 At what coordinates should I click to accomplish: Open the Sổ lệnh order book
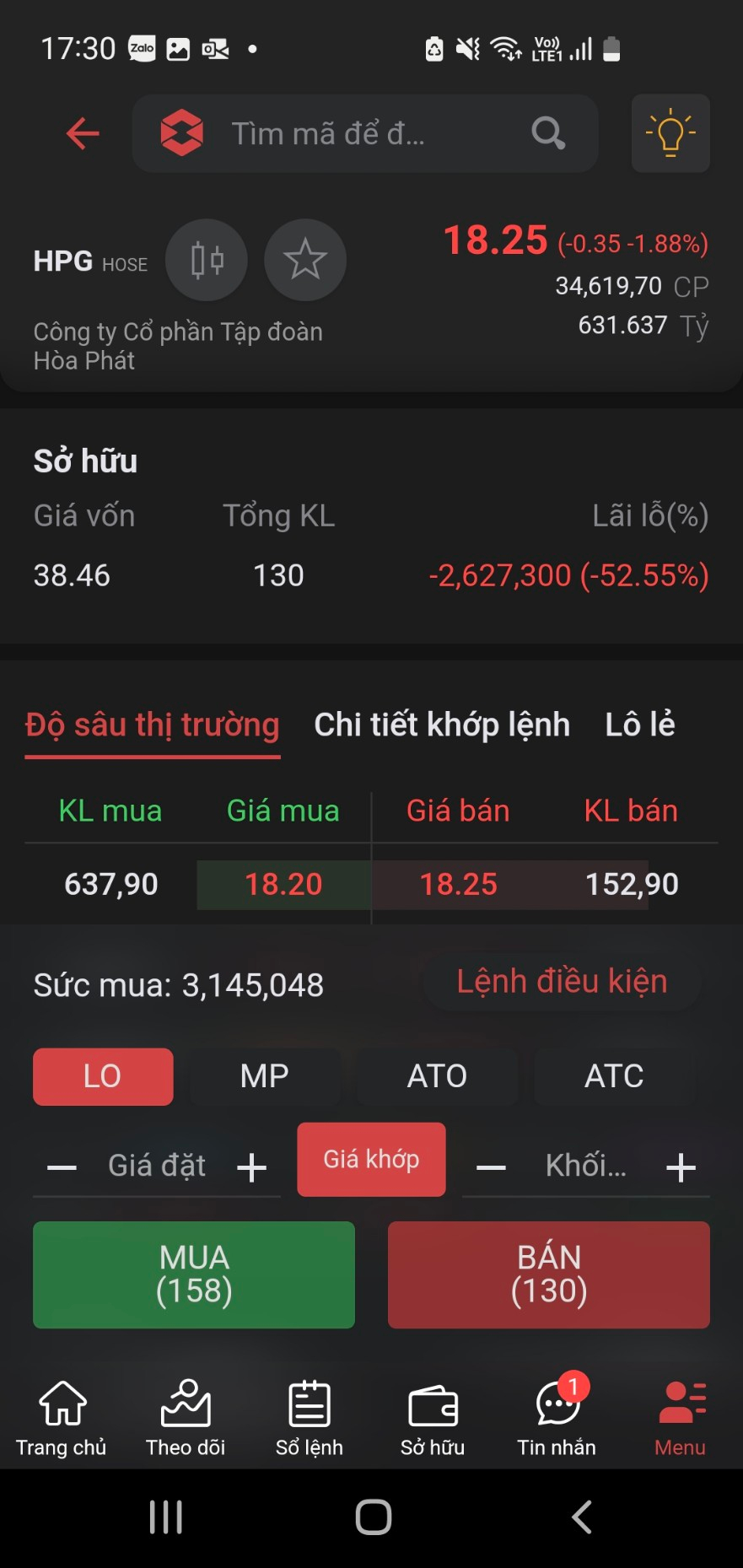(310, 1420)
